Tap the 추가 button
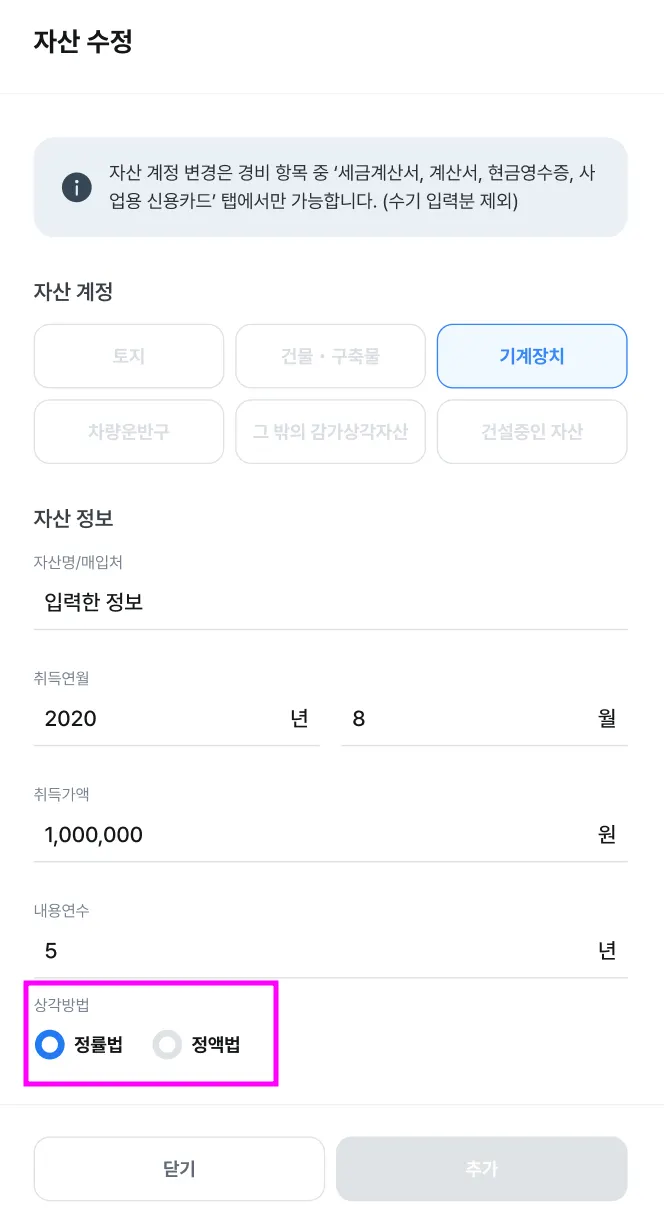This screenshot has height=1225, width=664. [481, 1168]
